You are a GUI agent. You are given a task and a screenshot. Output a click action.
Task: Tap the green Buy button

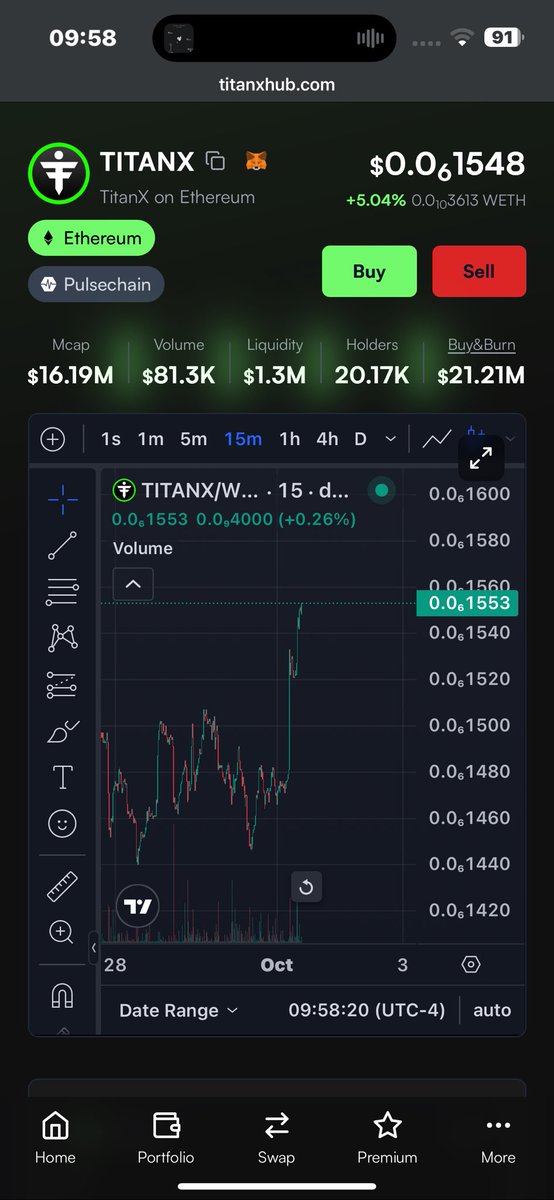[369, 271]
